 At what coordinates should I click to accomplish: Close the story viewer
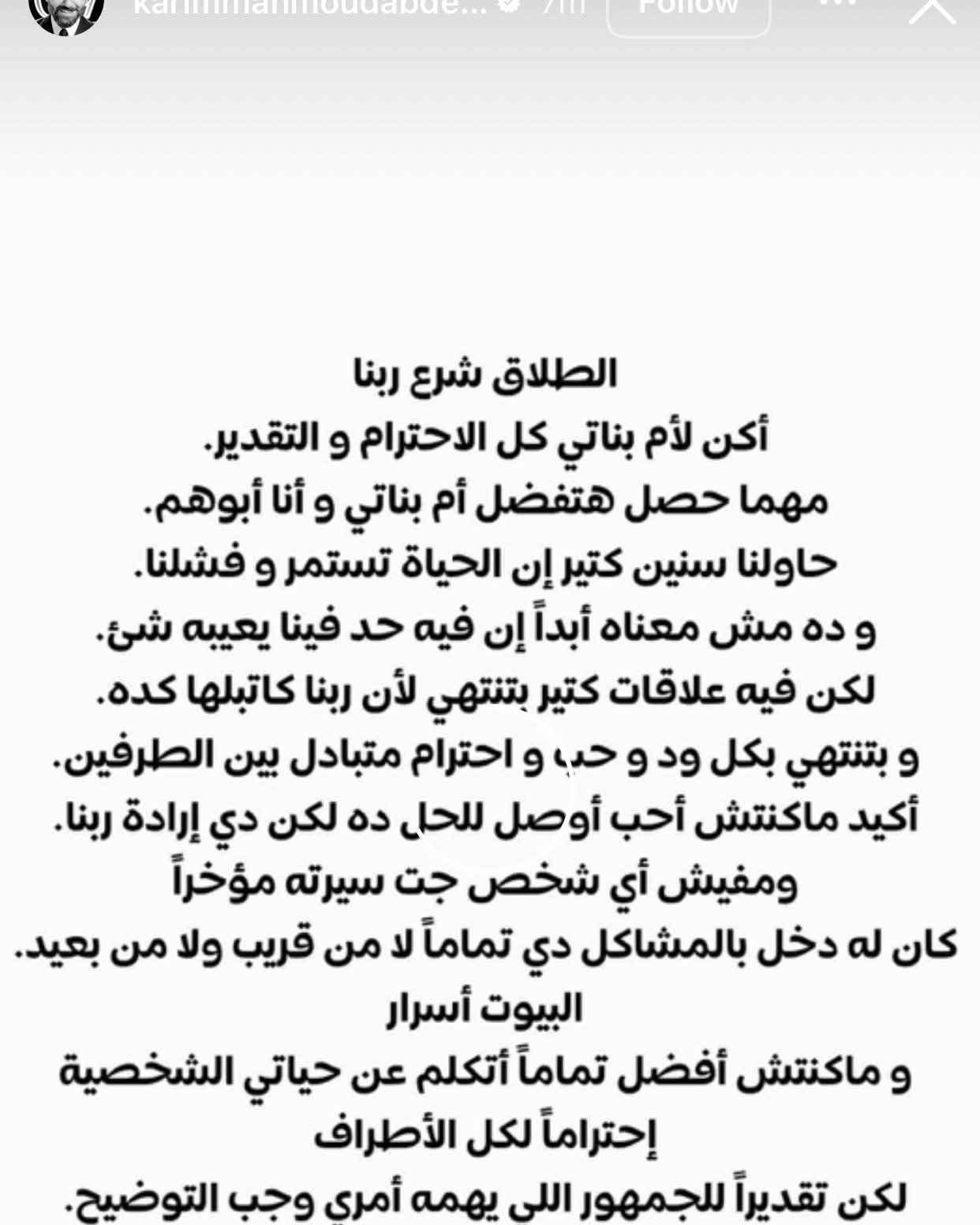pos(932,9)
